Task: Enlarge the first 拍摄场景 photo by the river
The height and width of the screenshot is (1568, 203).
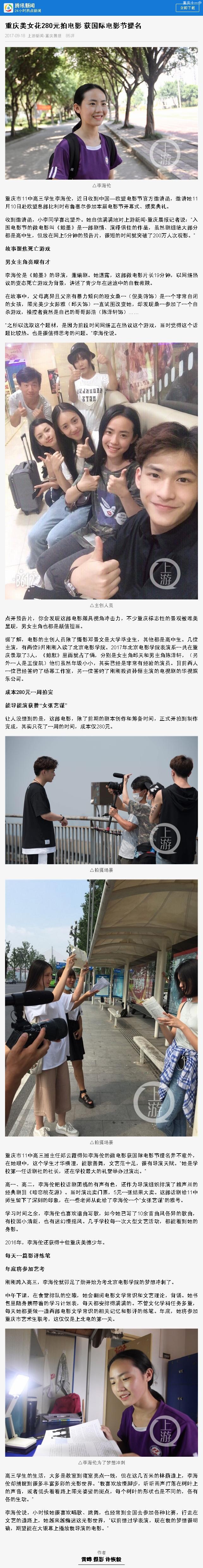Action: [101, 800]
